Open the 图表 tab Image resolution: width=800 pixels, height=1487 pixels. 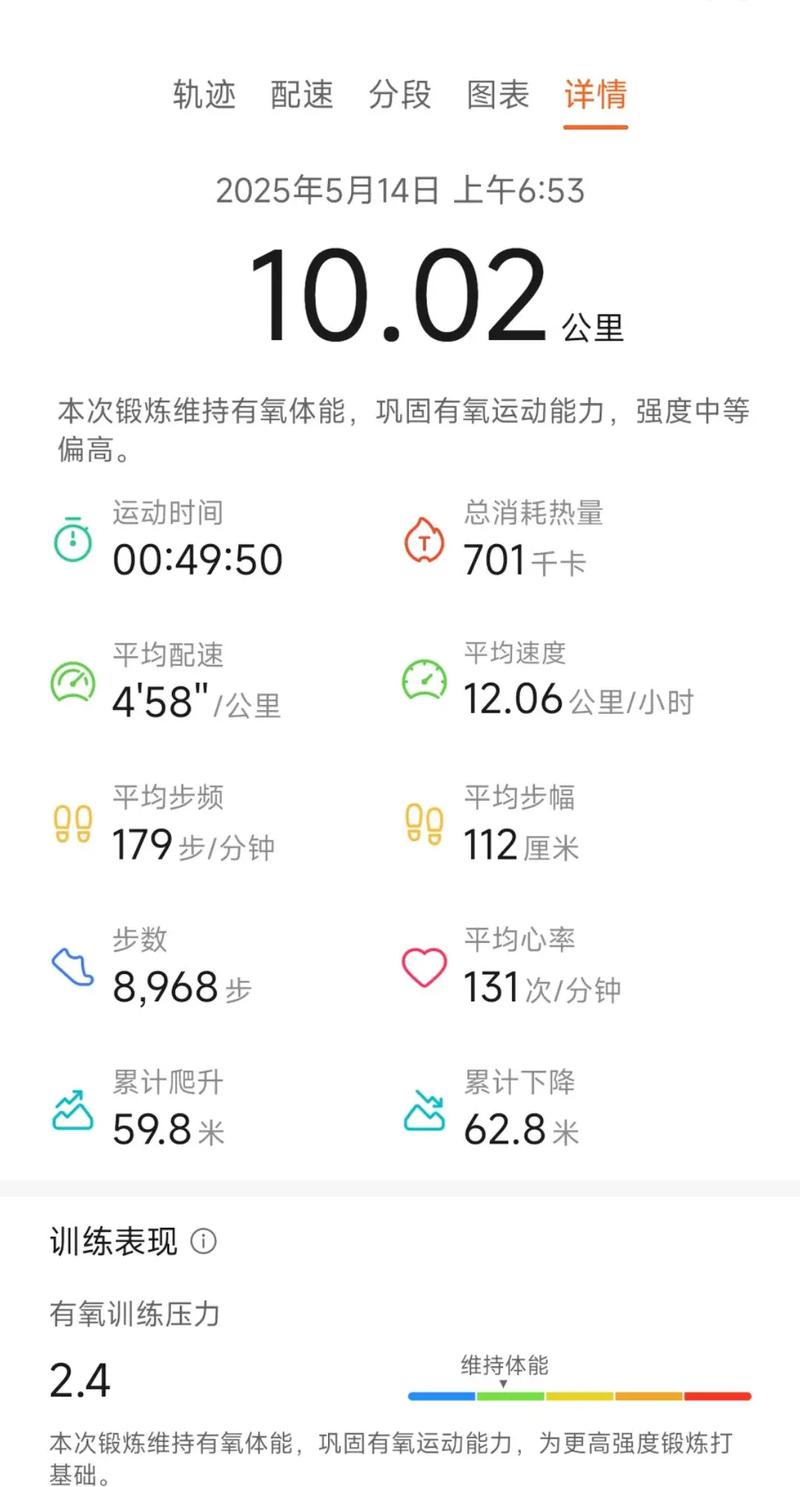click(497, 95)
